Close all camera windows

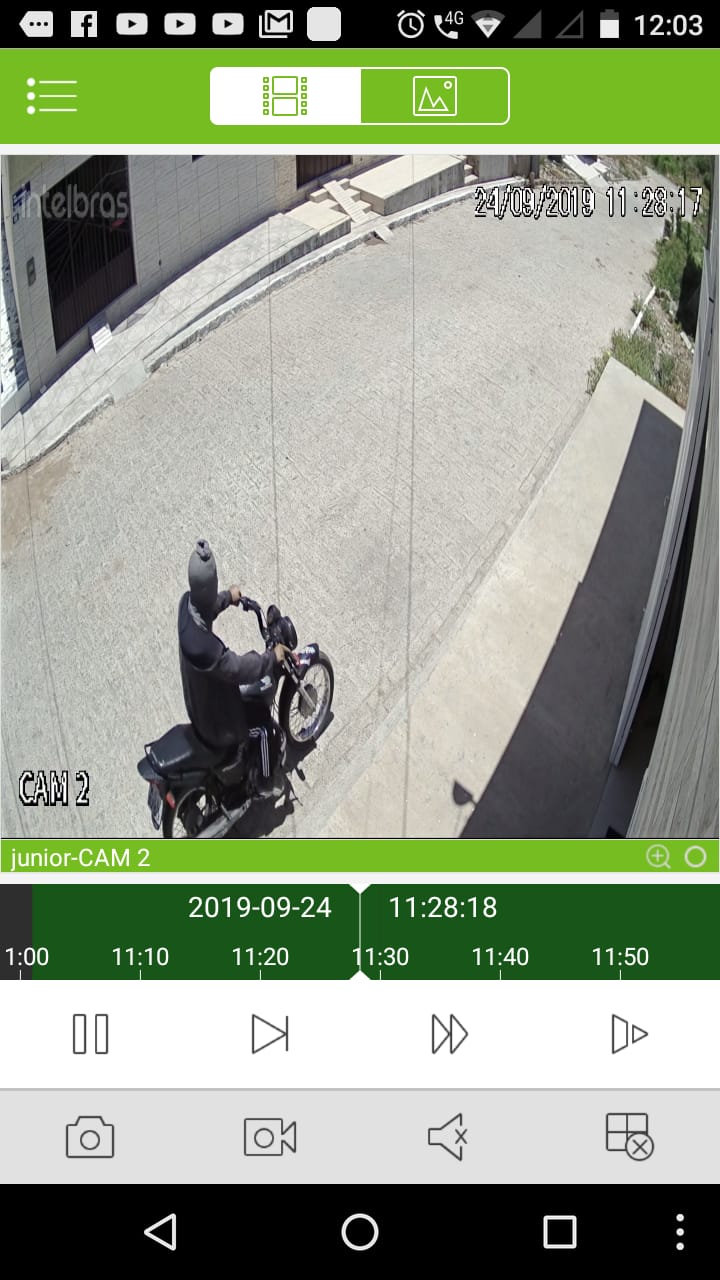[629, 1137]
